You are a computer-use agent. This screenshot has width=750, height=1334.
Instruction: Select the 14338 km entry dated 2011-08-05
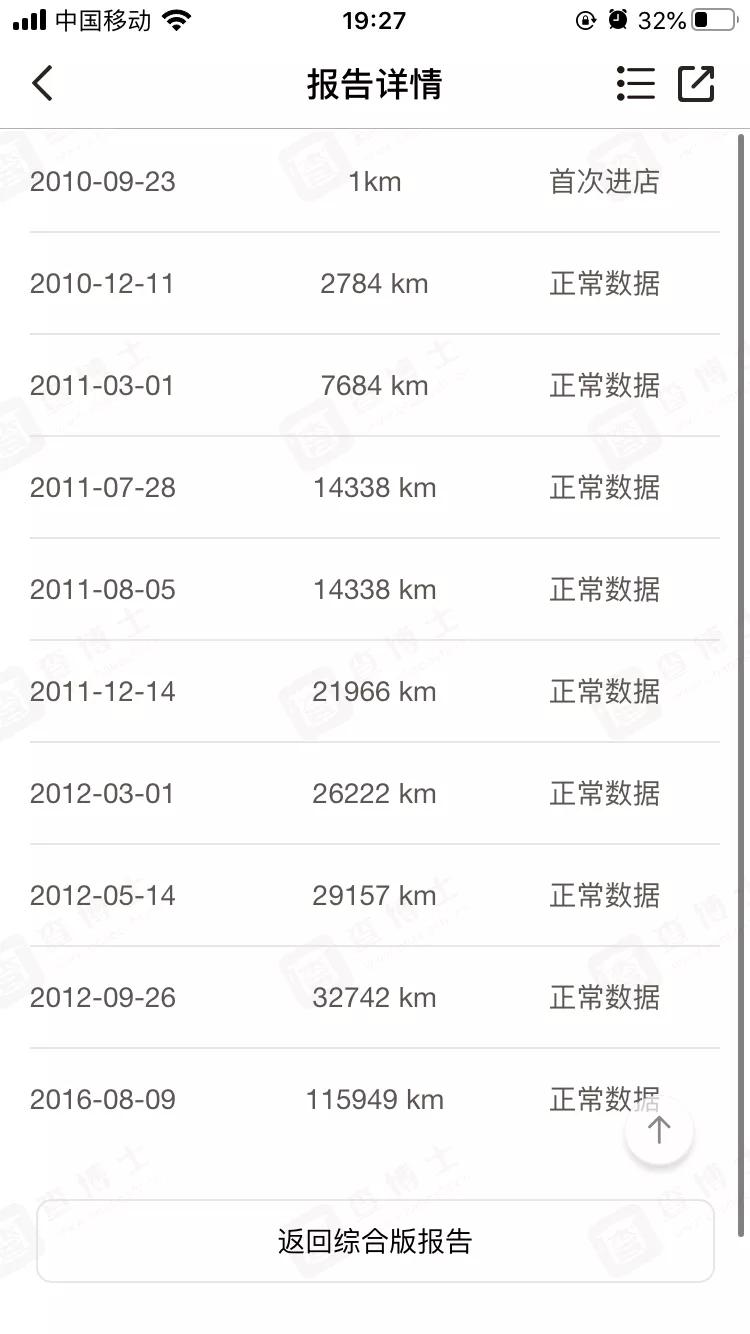[375, 589]
